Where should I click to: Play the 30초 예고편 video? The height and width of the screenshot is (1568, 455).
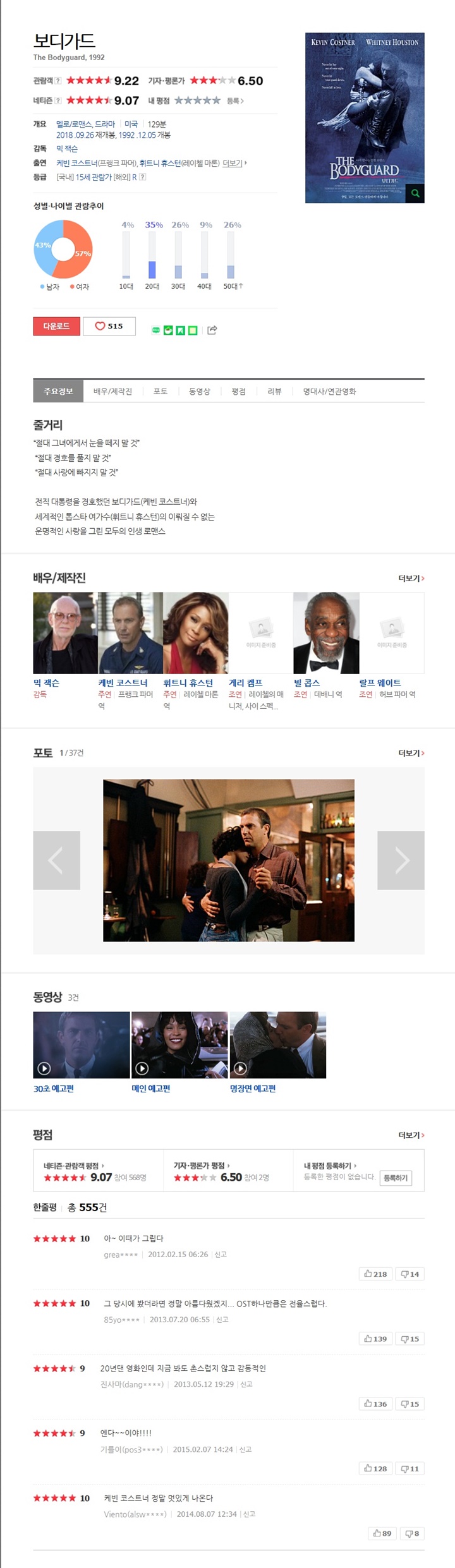point(81,1044)
